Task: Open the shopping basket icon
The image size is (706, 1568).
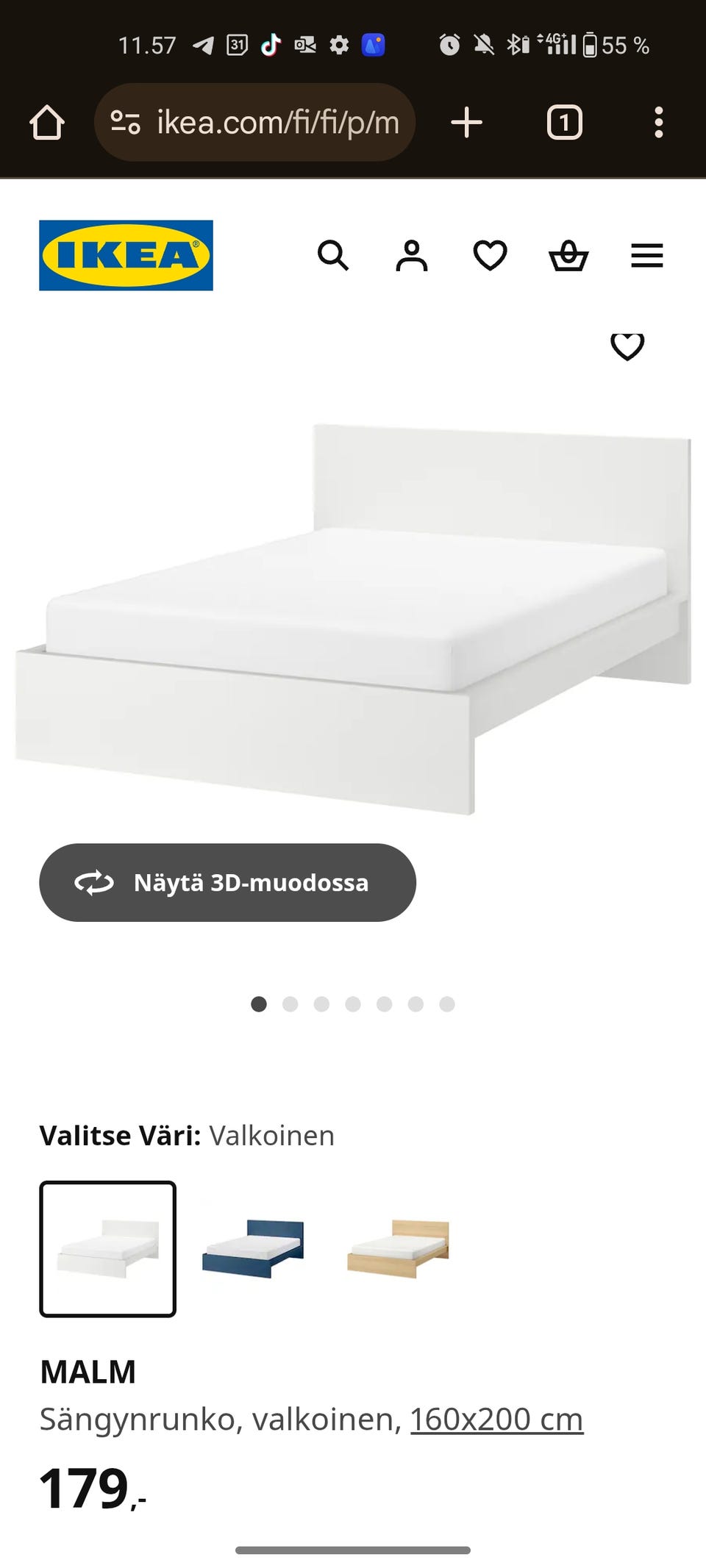Action: [x=568, y=256]
